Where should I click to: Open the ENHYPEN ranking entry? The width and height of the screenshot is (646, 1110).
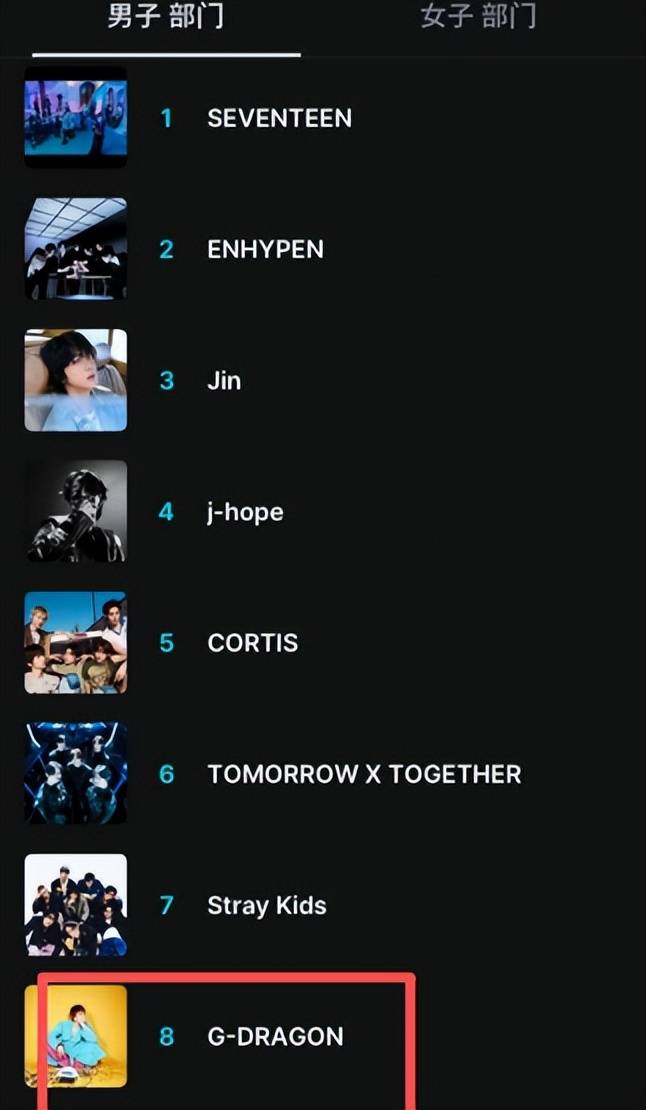pos(265,249)
